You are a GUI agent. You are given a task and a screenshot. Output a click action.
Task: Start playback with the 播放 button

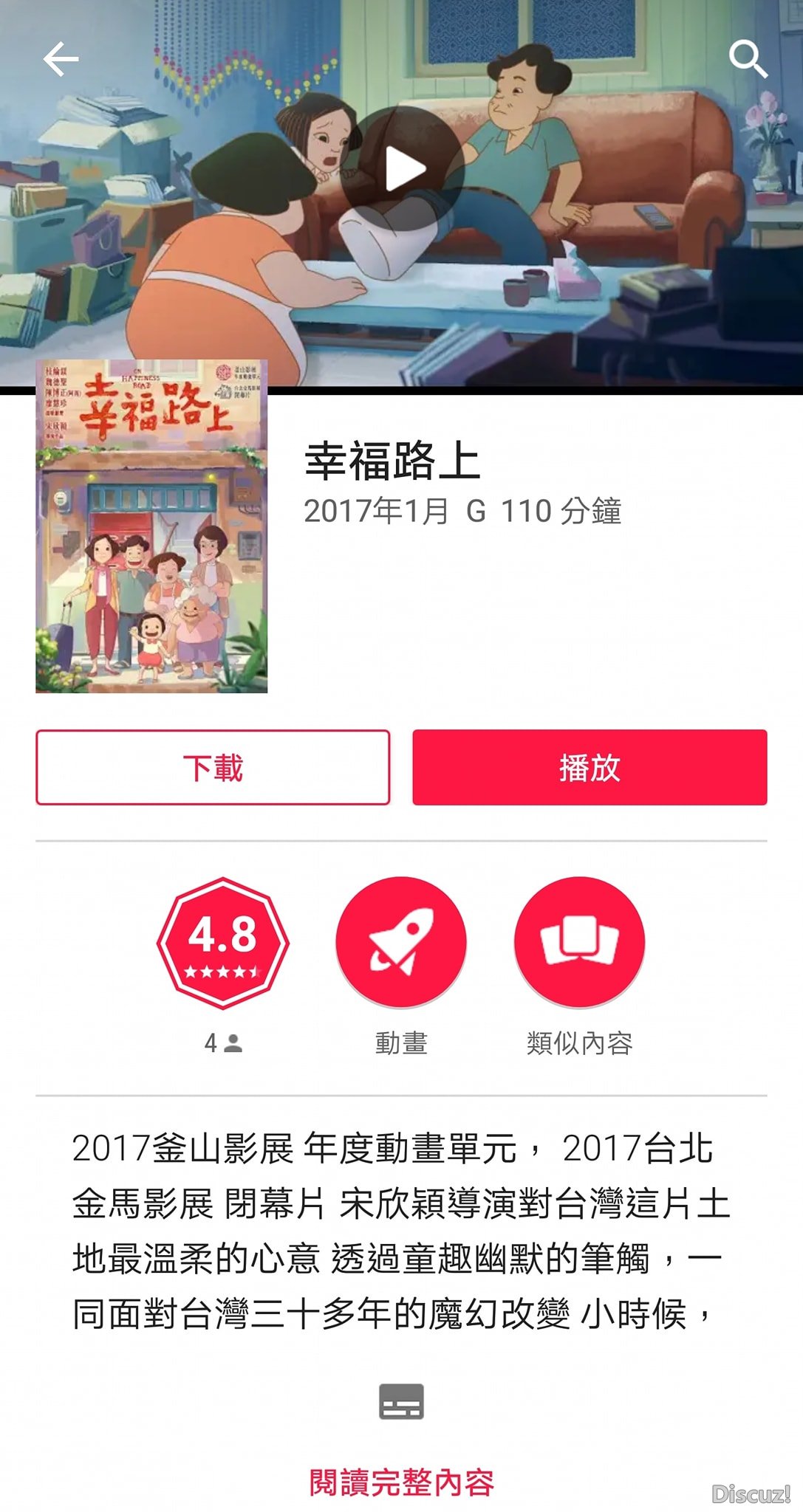590,767
